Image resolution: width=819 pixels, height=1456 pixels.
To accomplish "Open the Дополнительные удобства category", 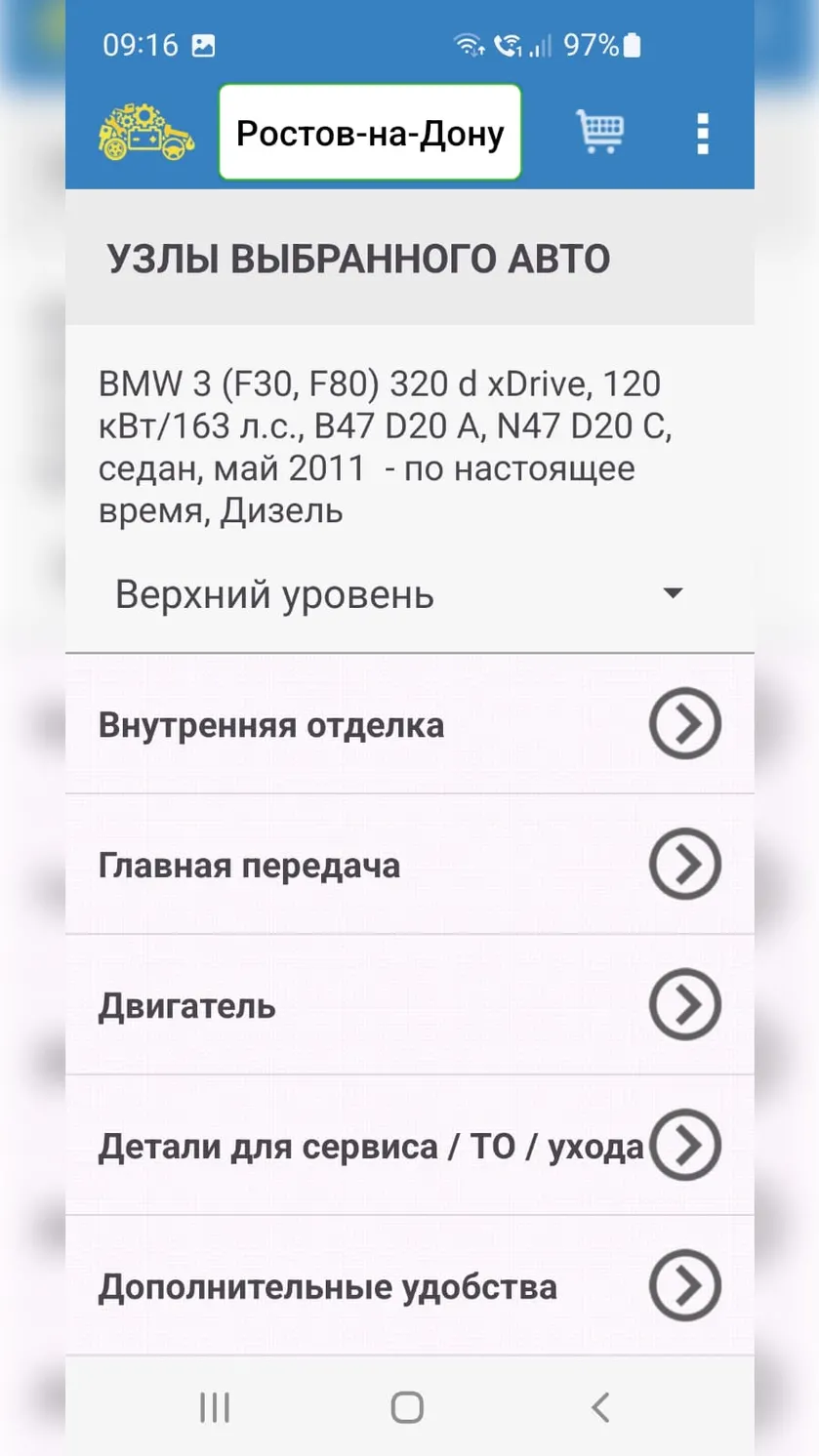I will pyautogui.click(x=410, y=1286).
